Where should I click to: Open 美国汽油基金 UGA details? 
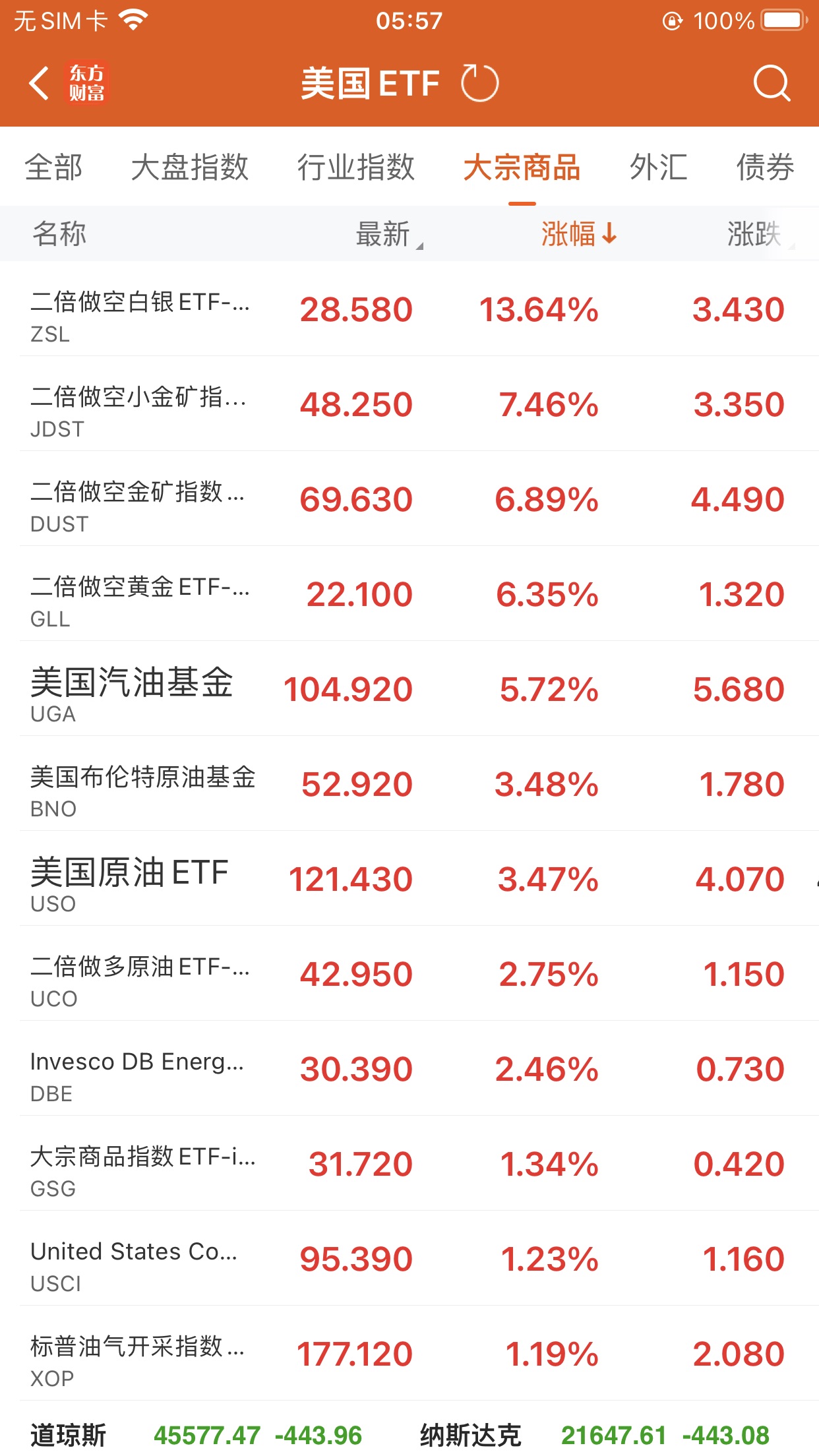pos(409,690)
